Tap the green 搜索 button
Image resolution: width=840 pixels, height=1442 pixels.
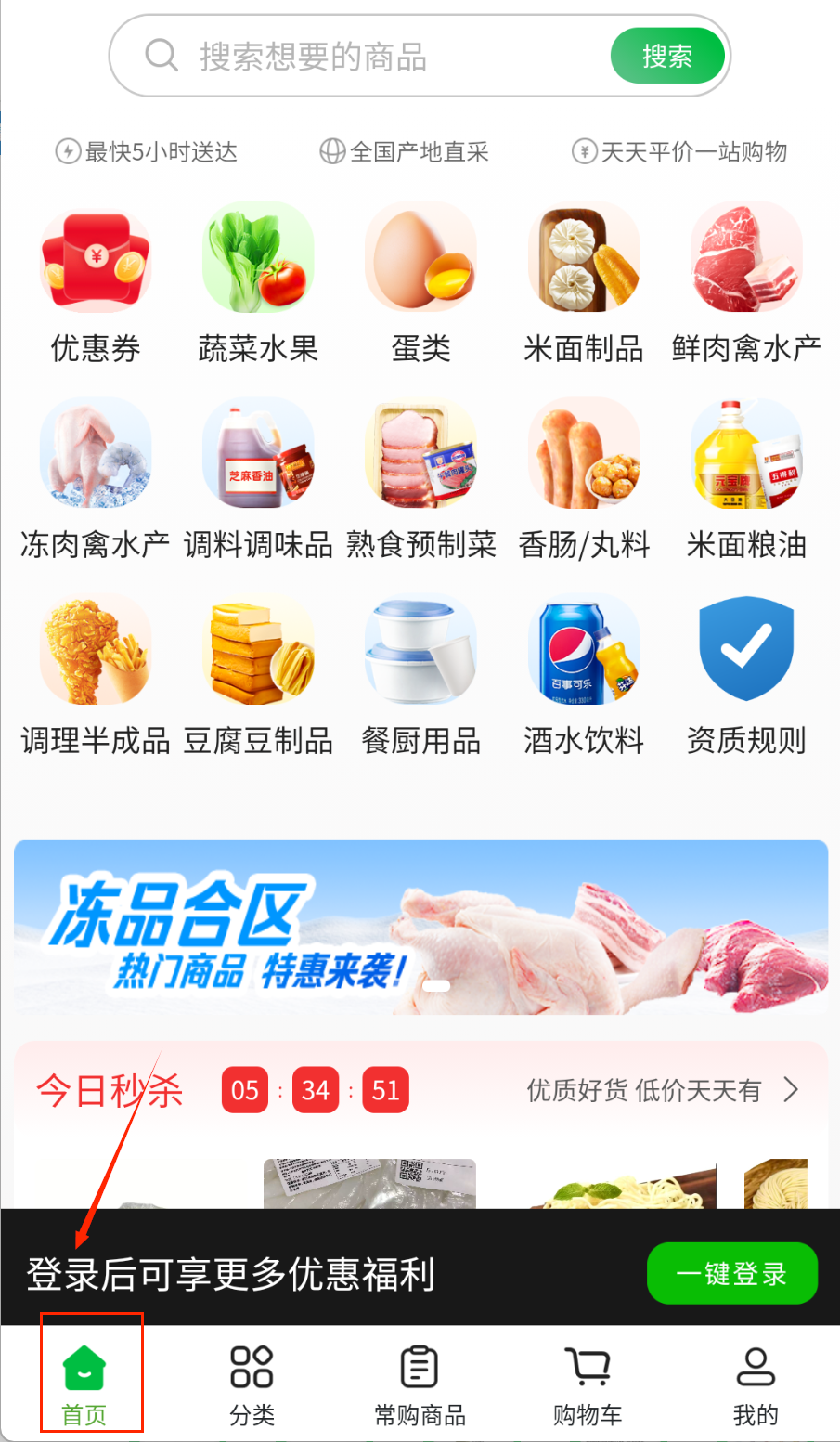pos(666,57)
